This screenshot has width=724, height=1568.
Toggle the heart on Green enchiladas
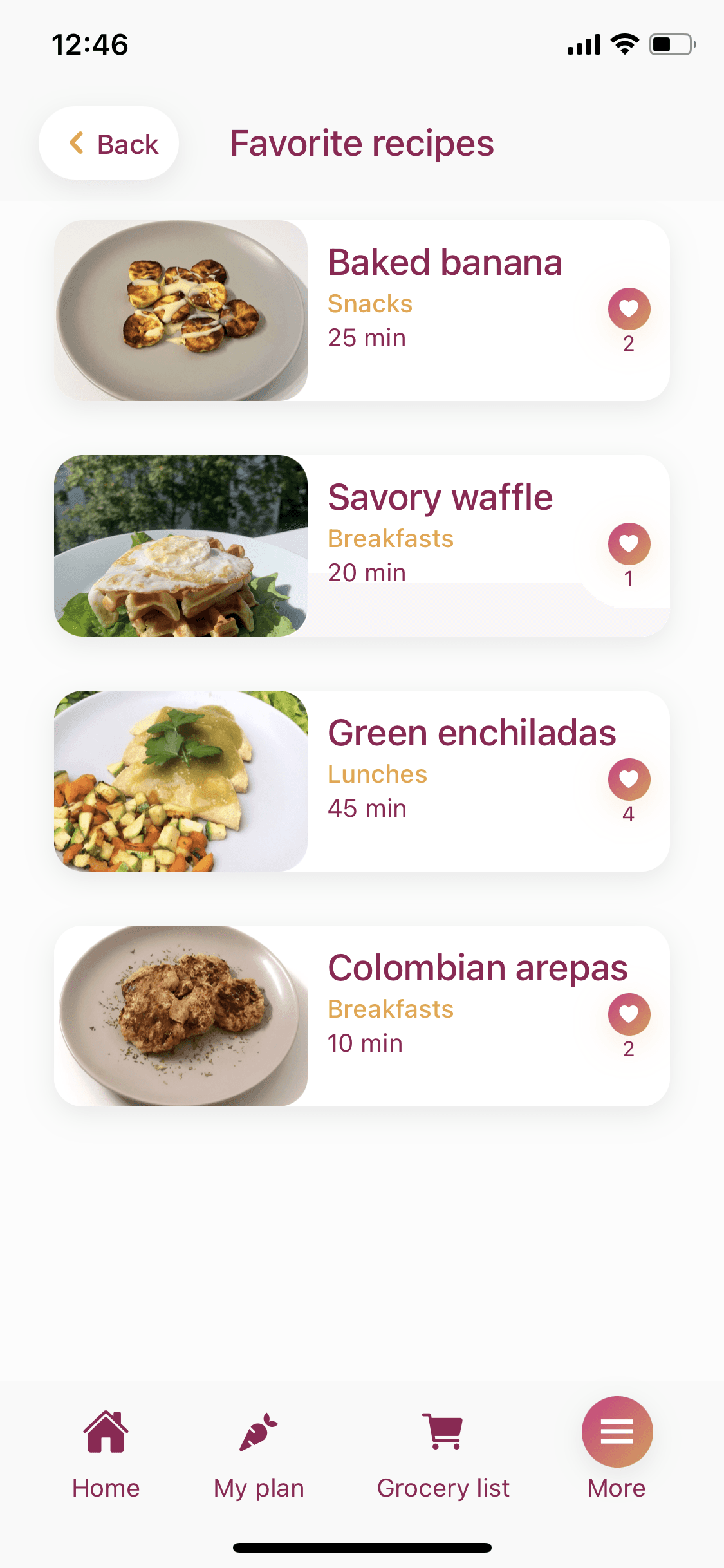coord(629,779)
